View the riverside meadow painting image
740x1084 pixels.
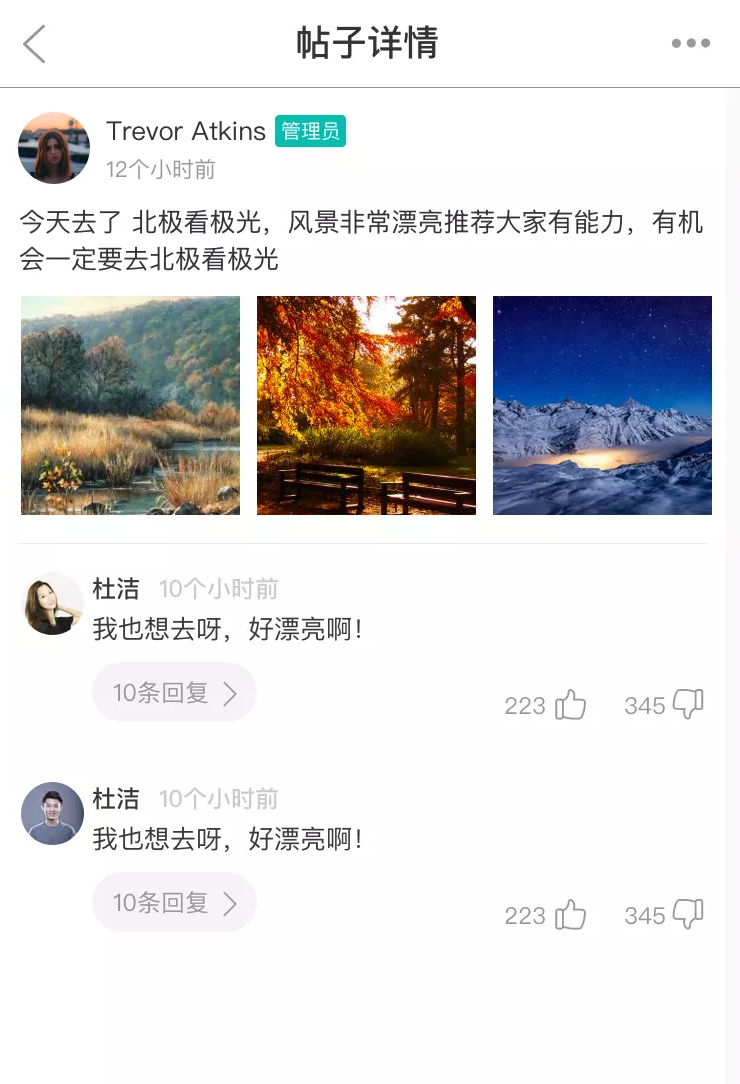point(130,405)
